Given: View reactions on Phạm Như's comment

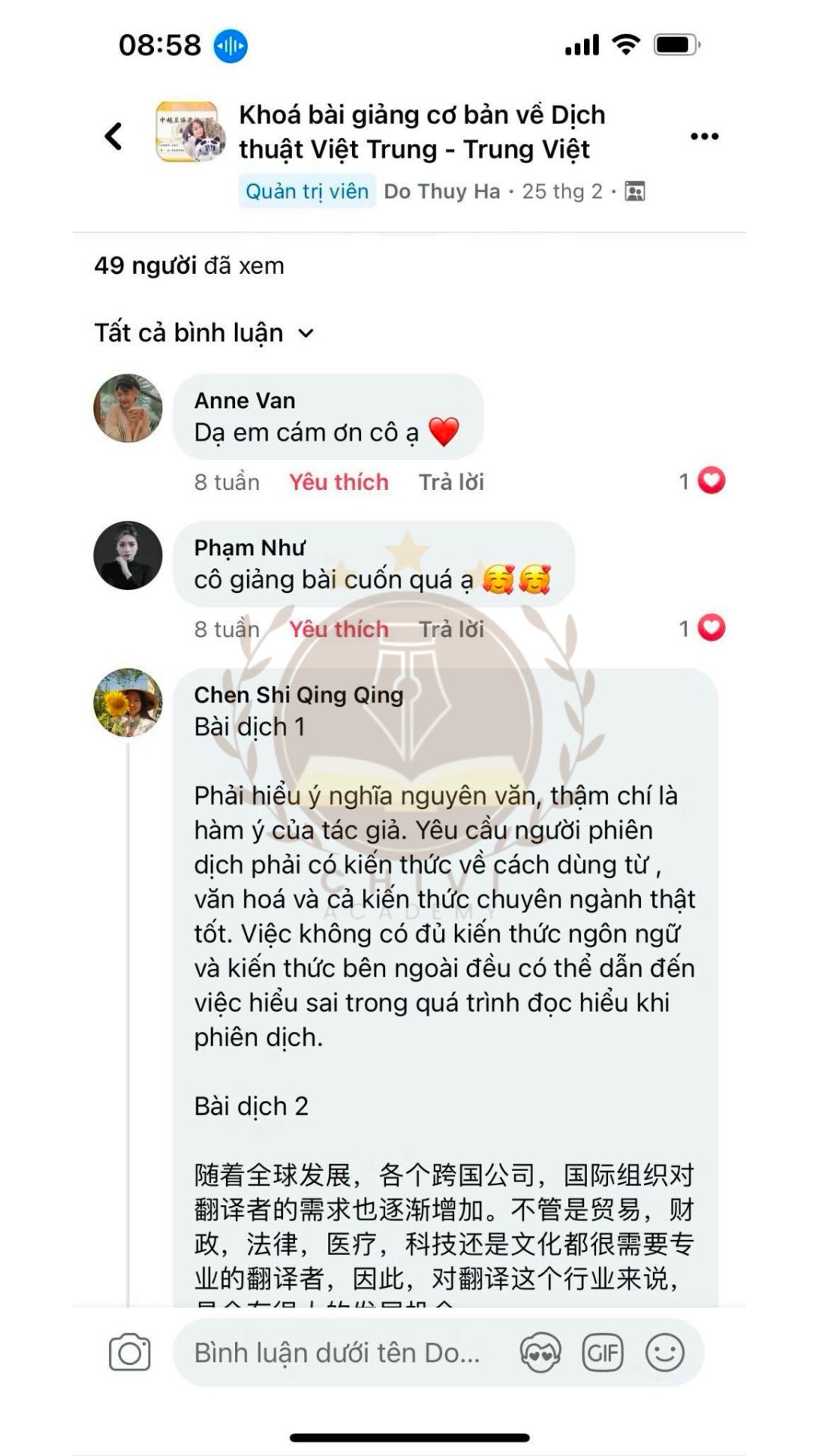Looking at the screenshot, I should [x=702, y=628].
